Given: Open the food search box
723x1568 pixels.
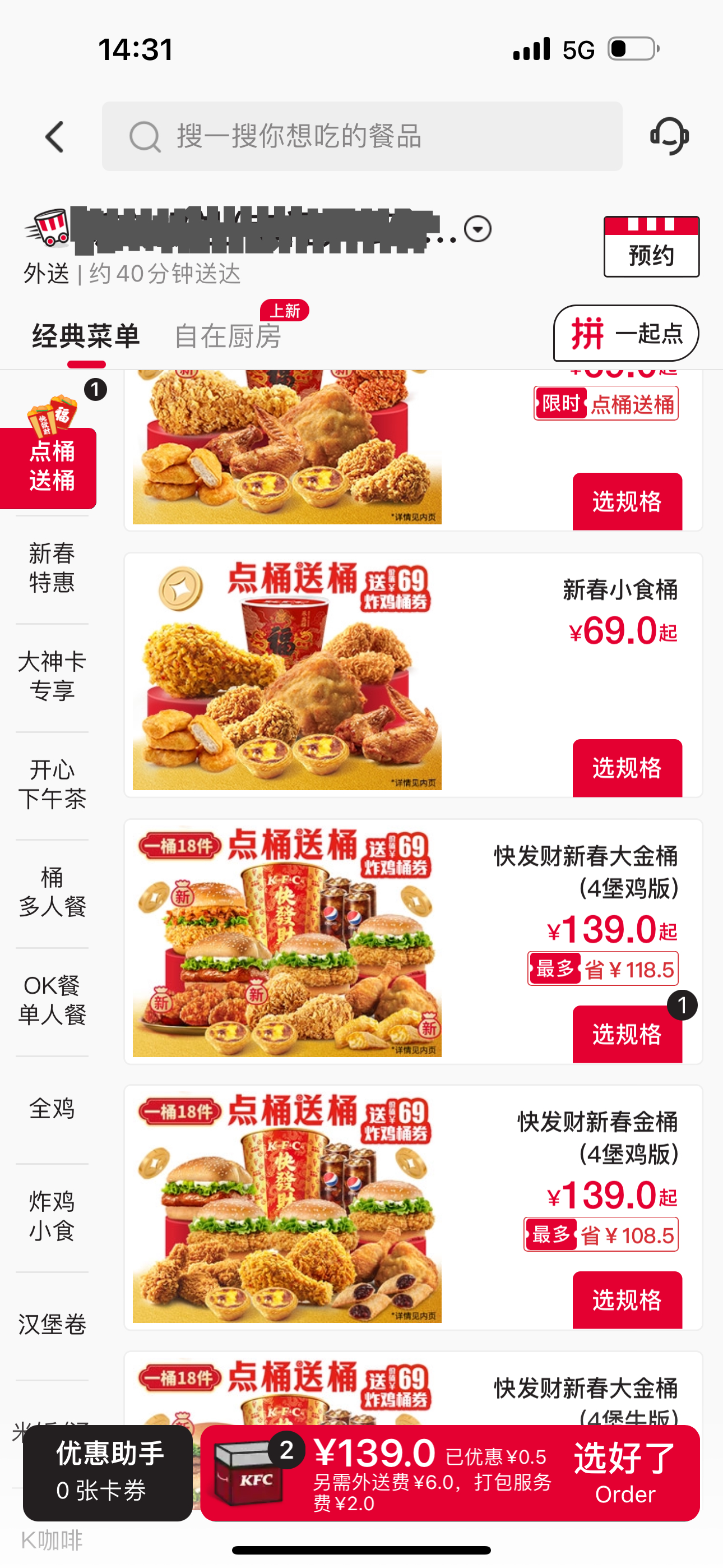Looking at the screenshot, I should [361, 136].
